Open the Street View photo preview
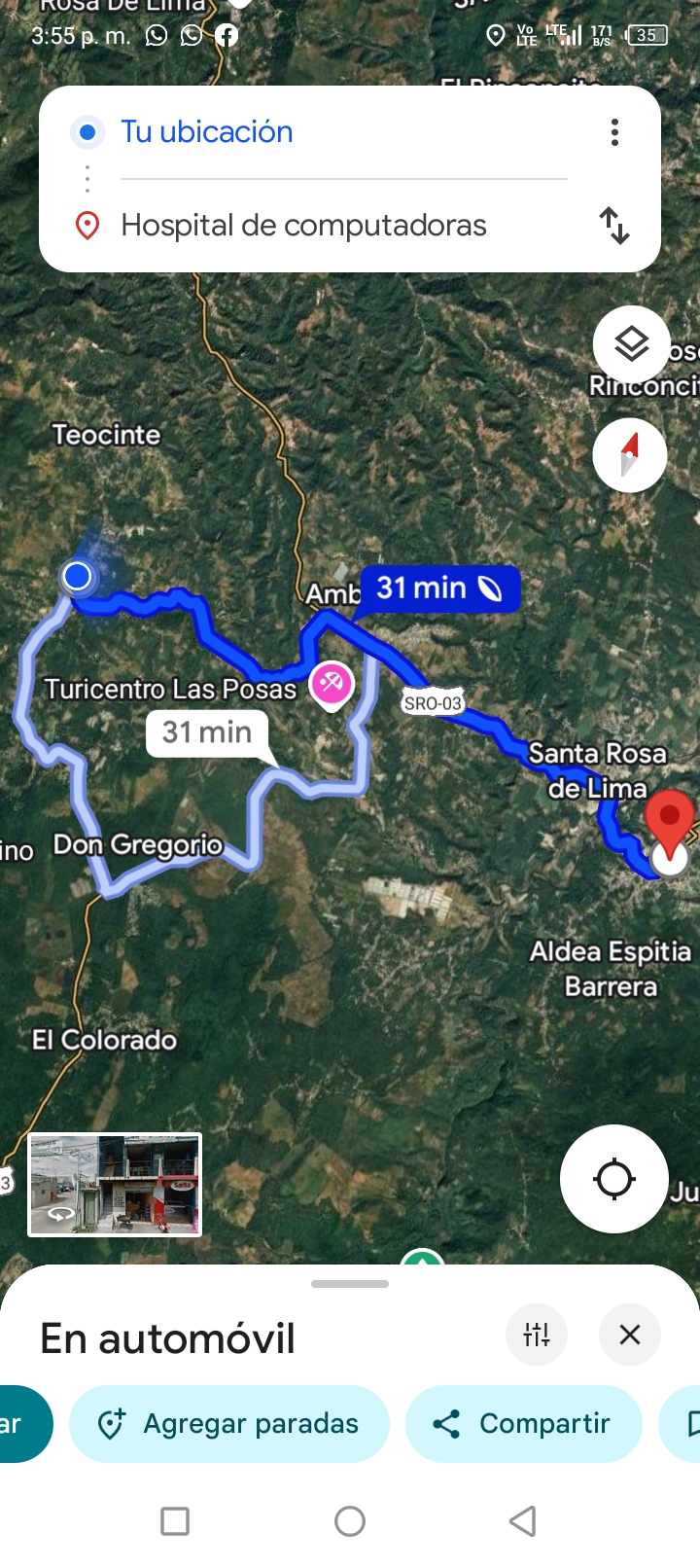This screenshot has height=1568, width=700. pyautogui.click(x=115, y=1185)
